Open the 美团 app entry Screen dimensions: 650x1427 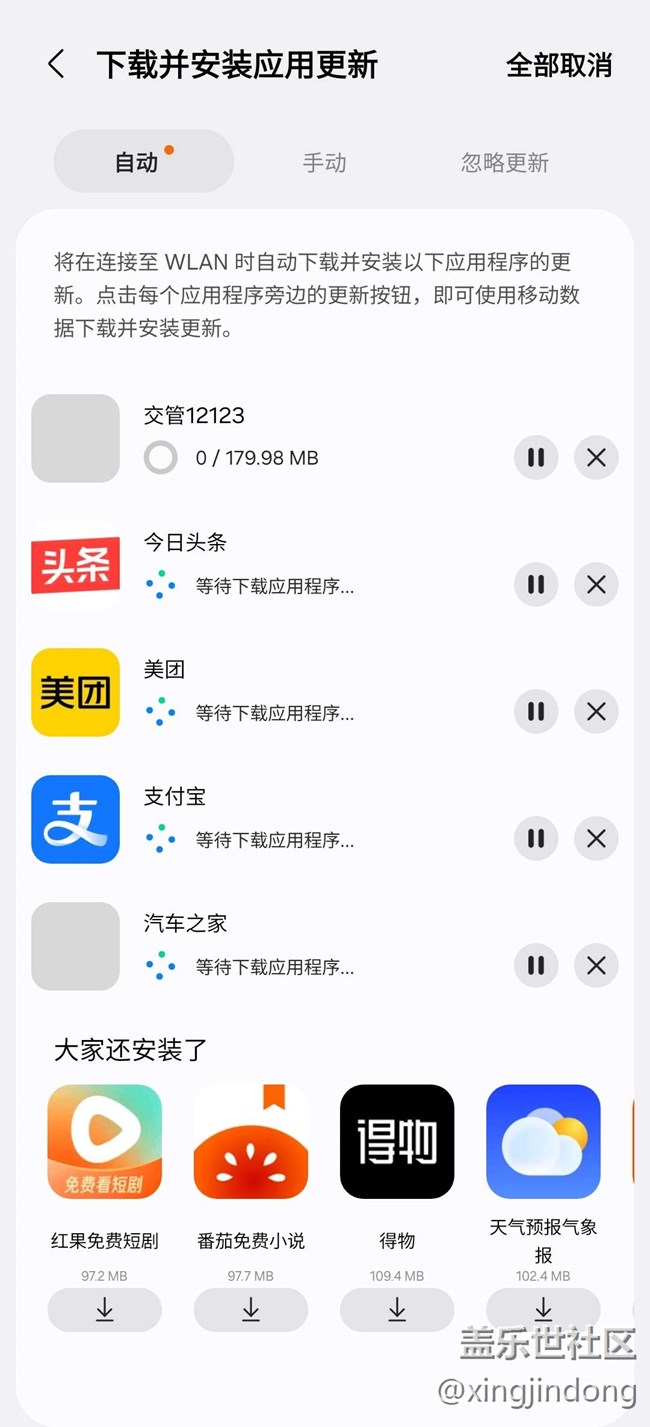[76, 692]
